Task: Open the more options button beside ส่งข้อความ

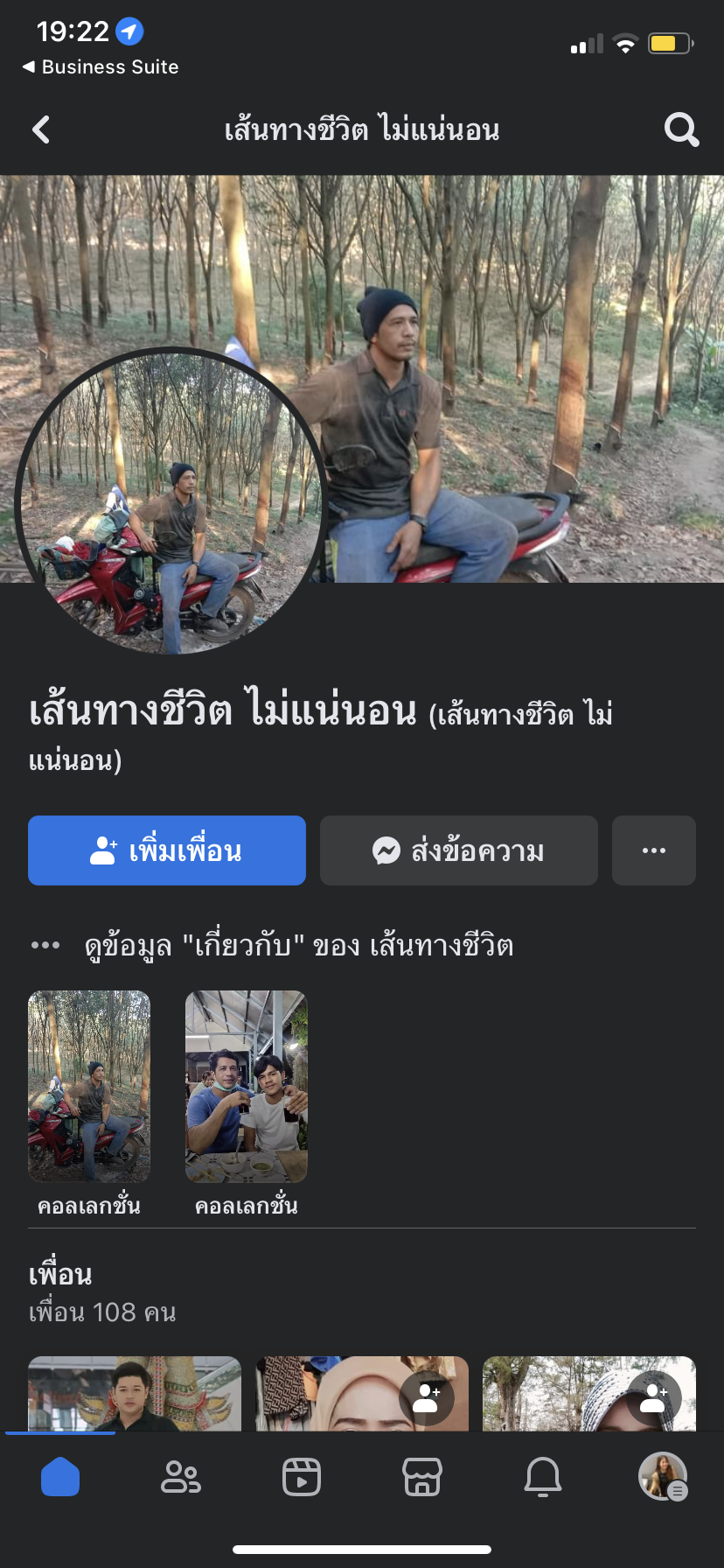Action: [654, 850]
